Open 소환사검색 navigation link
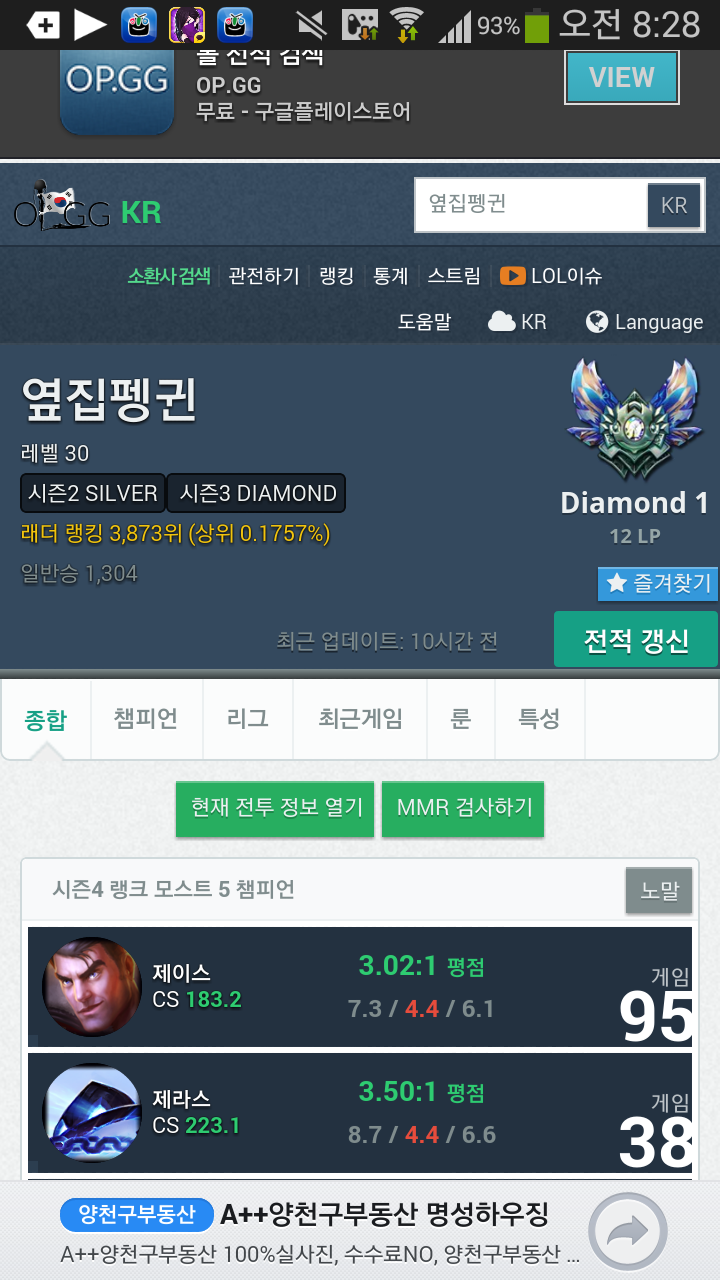 point(169,276)
